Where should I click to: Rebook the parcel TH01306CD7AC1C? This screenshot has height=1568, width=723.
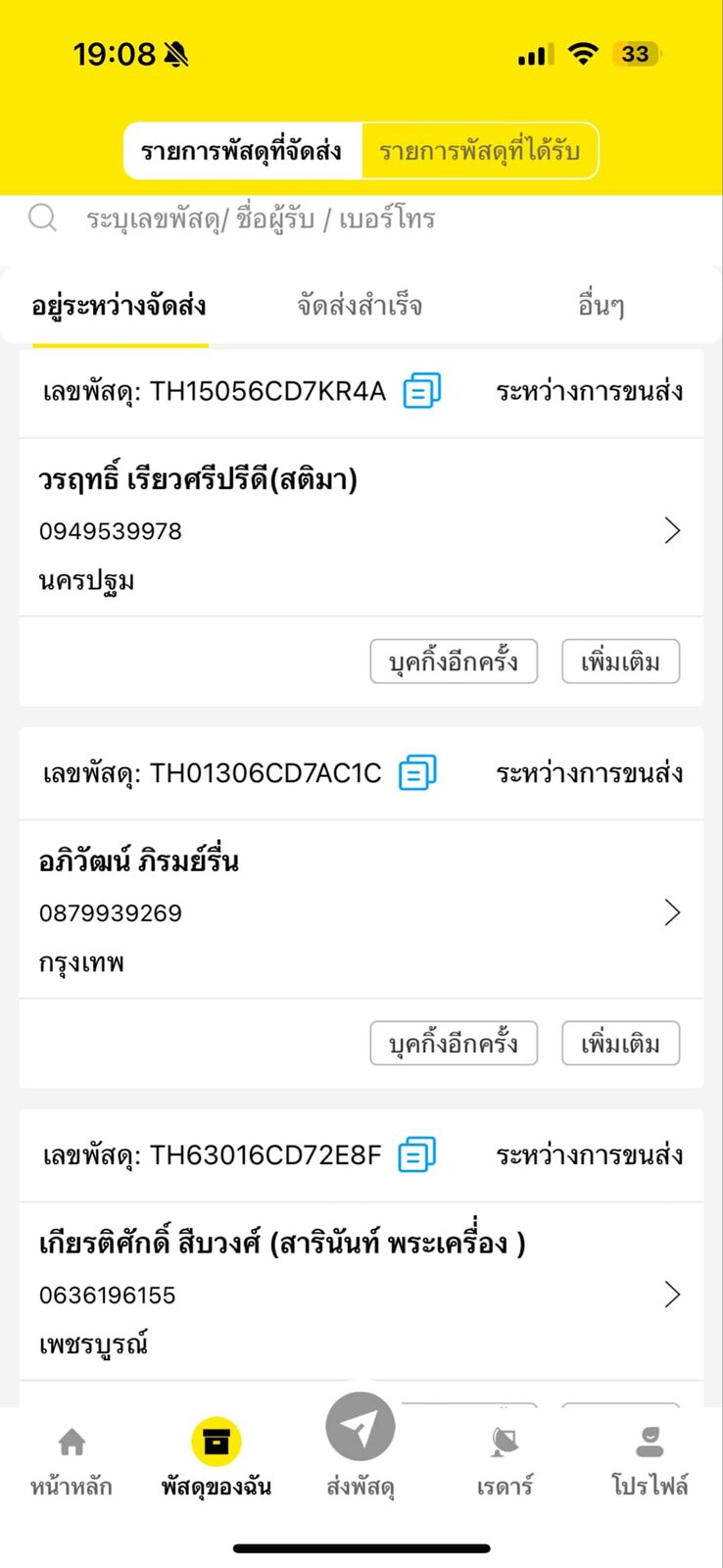(x=454, y=1044)
